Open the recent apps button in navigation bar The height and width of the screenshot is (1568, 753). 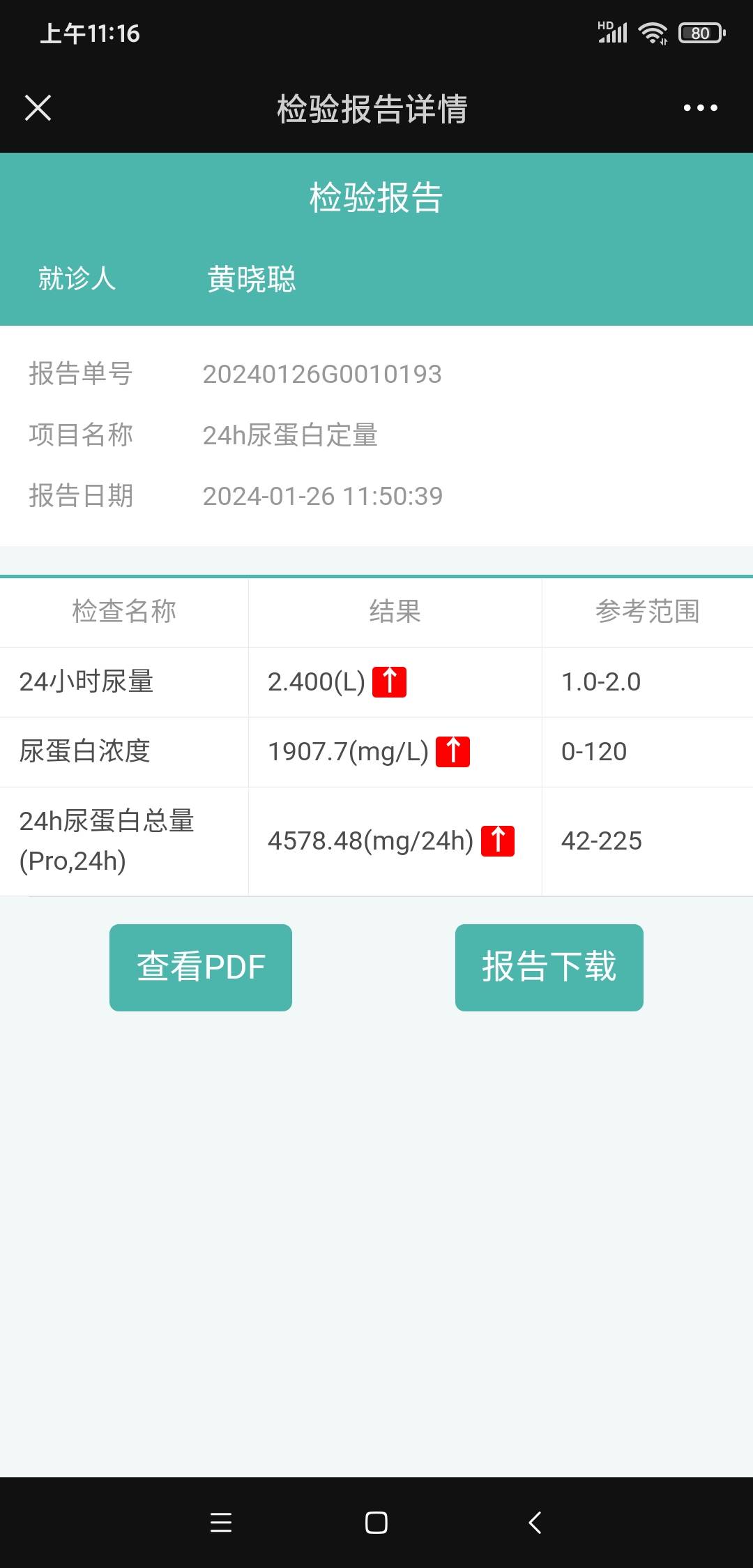[220, 1524]
